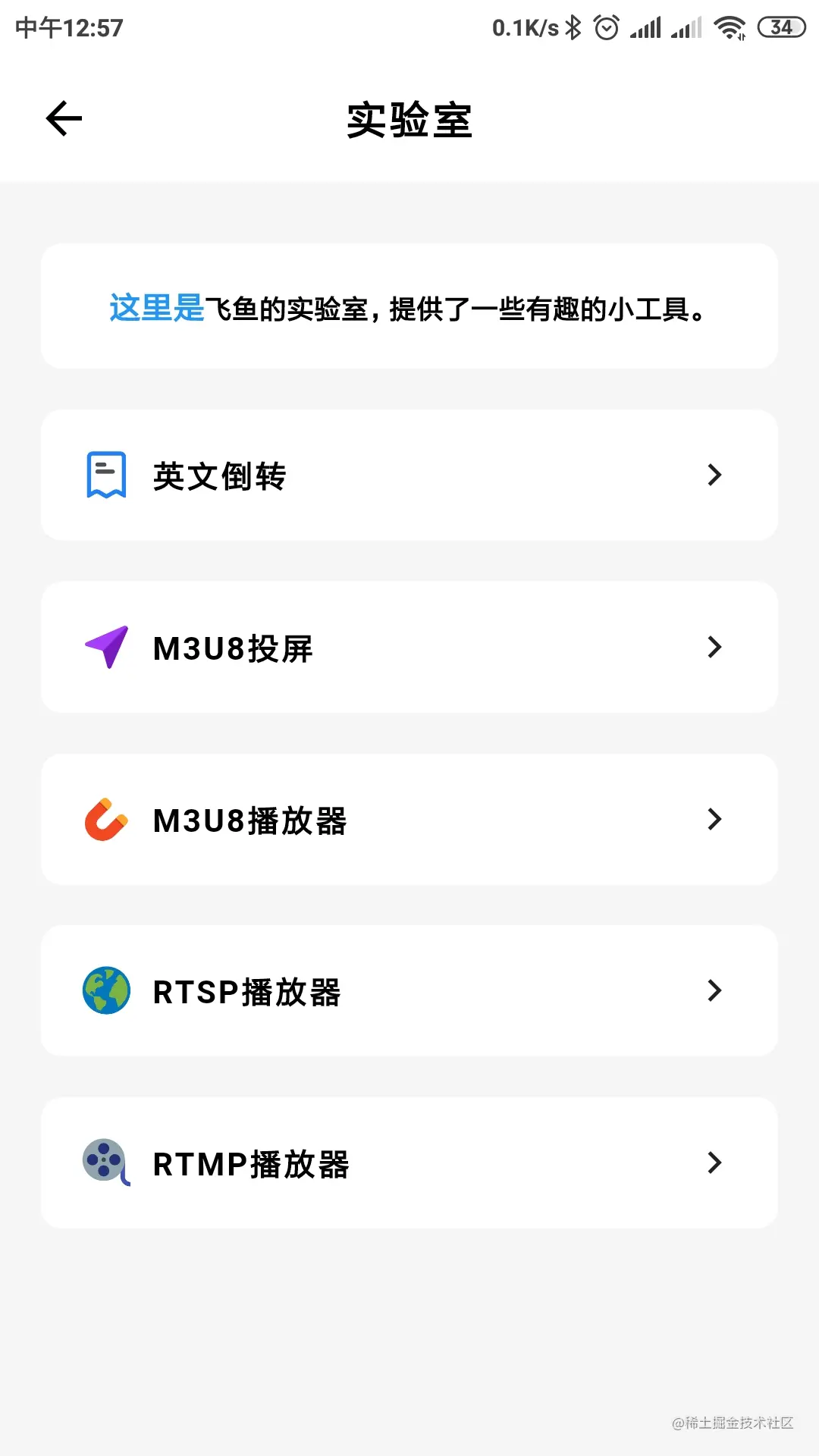Viewport: 819px width, 1456px height.
Task: Open the RTSP播放器 row
Action: (x=409, y=991)
